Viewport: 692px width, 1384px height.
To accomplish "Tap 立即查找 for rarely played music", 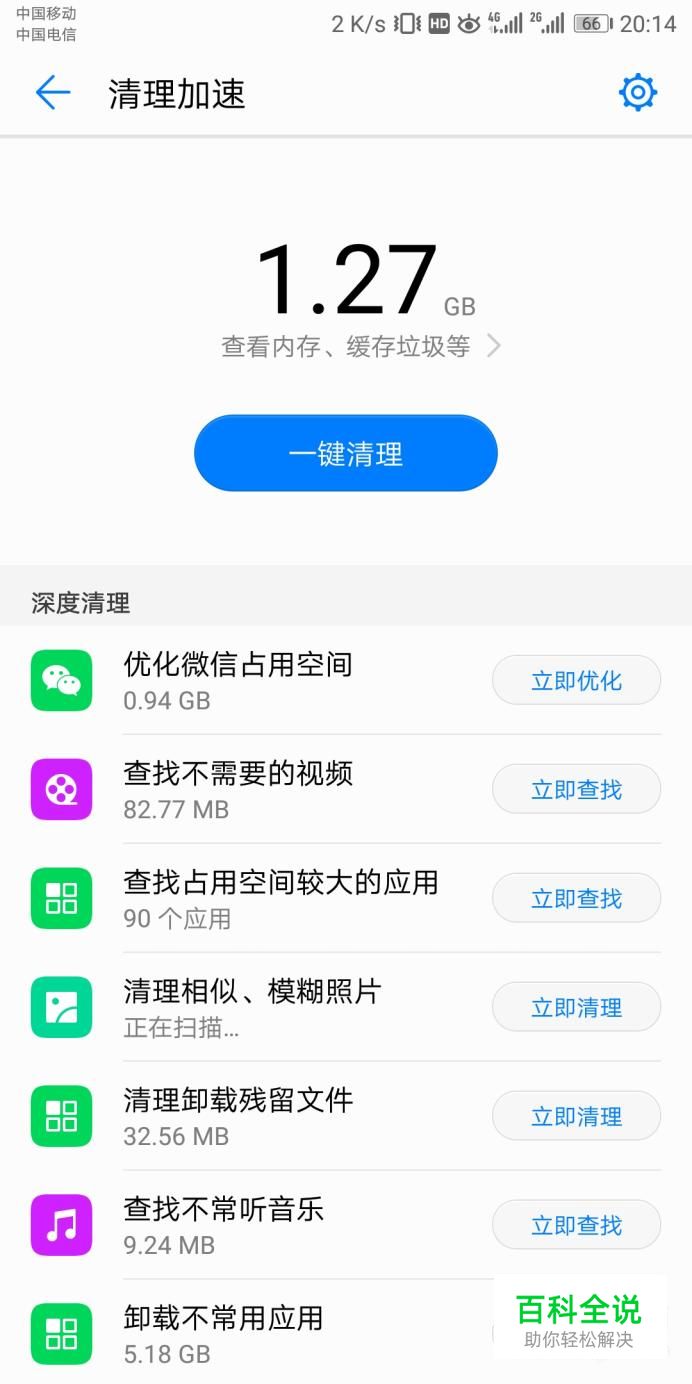I will pyautogui.click(x=576, y=1226).
